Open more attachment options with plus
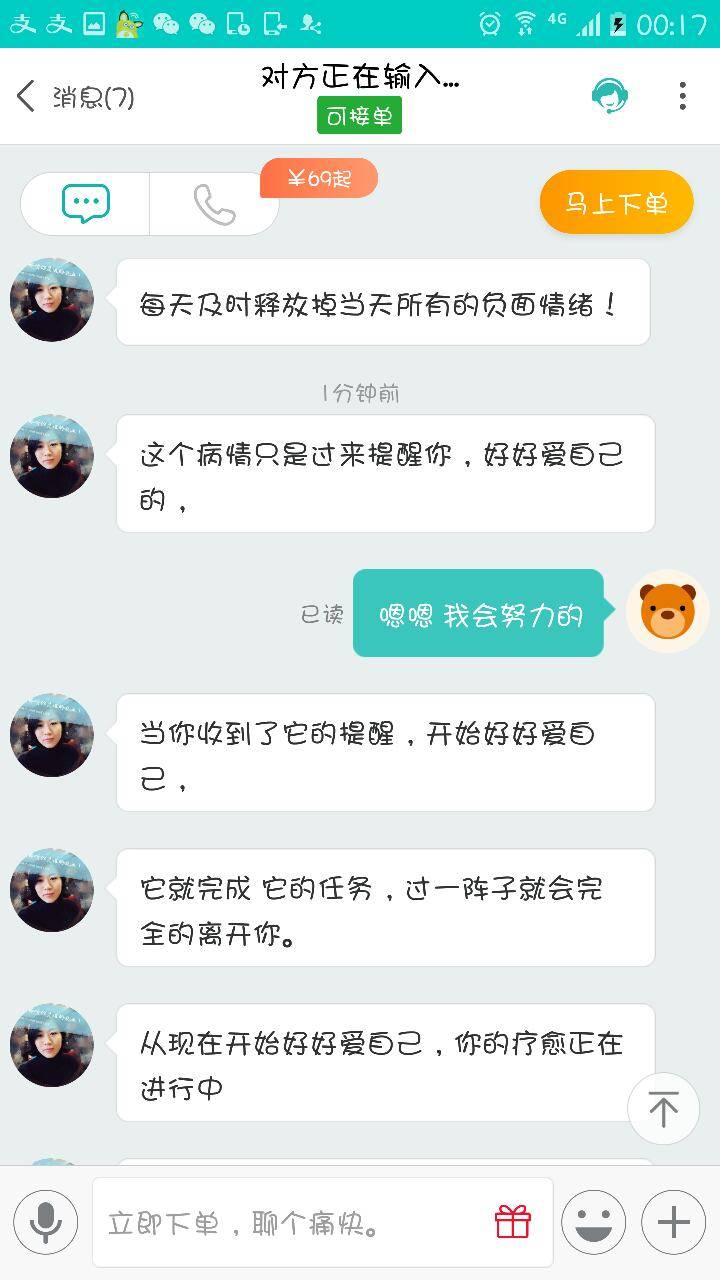Viewport: 720px width, 1280px height. pyautogui.click(x=673, y=1222)
